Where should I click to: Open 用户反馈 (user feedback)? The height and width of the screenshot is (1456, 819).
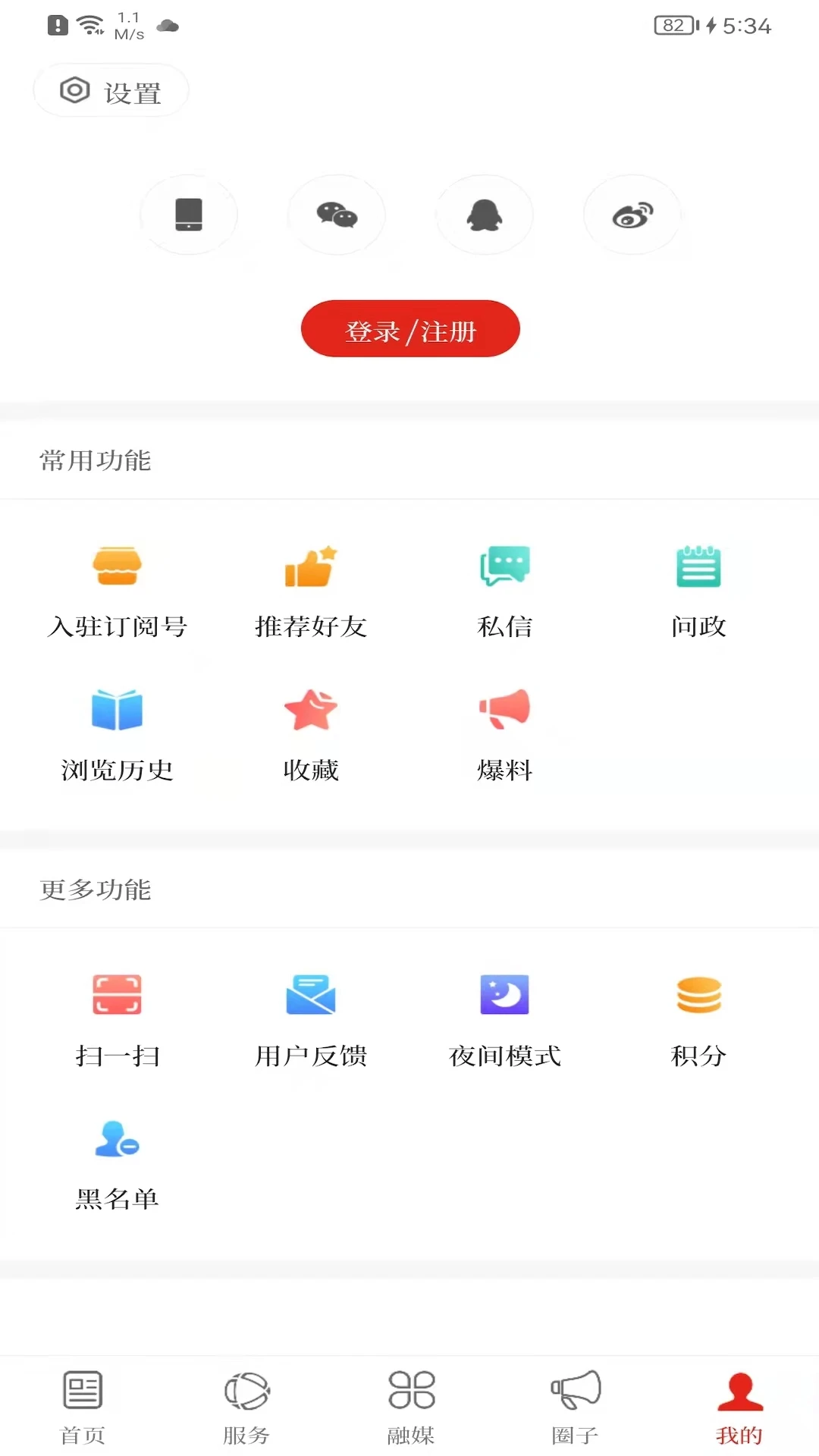coord(311,1020)
